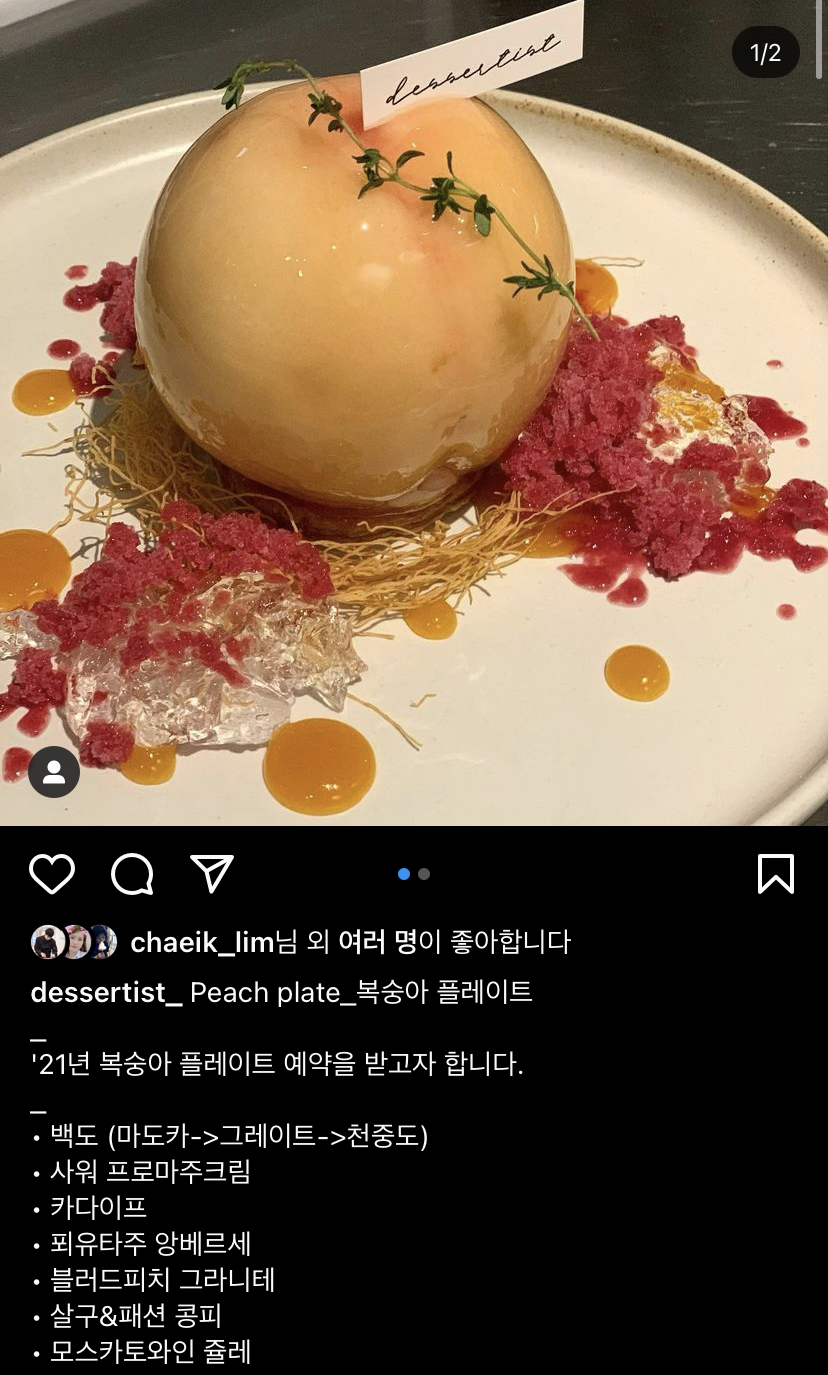The image size is (828, 1375).
Task: Open chaeik_lim's profile from likes
Action: click(x=202, y=942)
